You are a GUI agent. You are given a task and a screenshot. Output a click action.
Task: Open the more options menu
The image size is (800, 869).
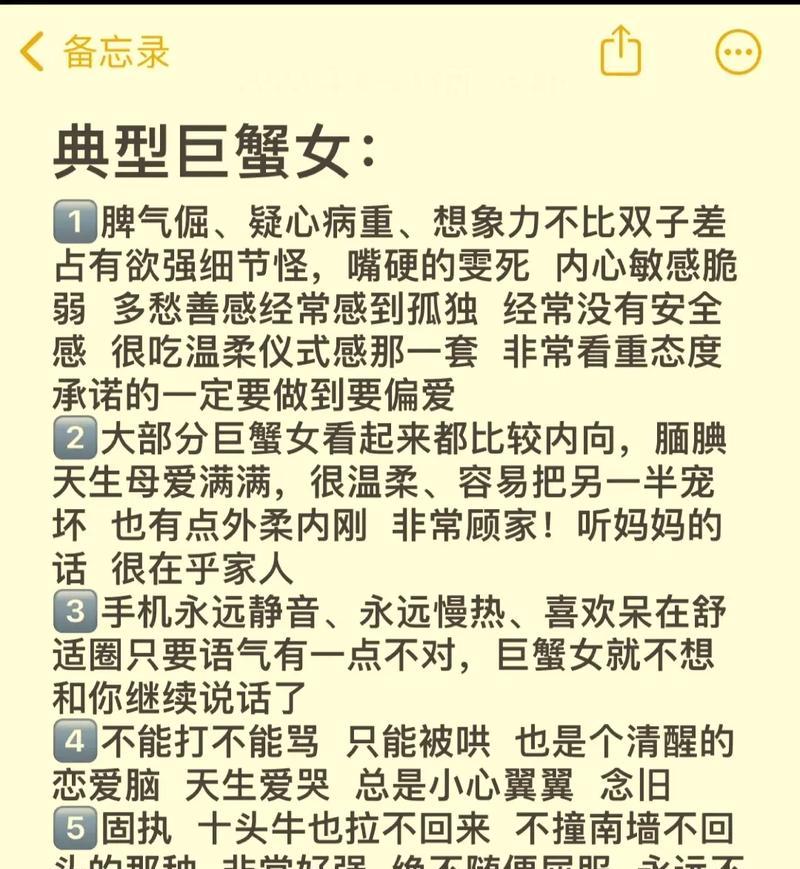(x=739, y=51)
